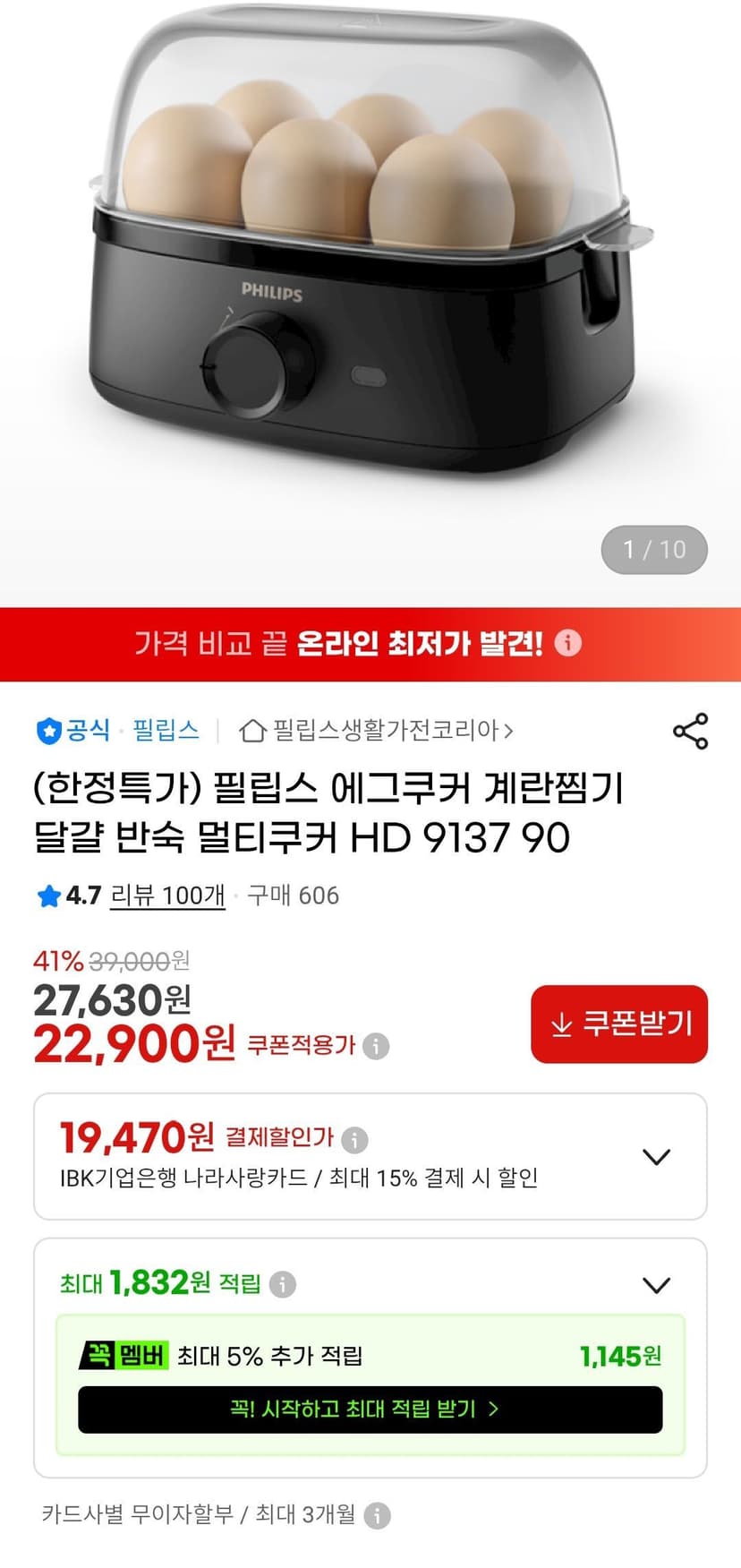Open the 필립스 brand link
741x1568 pixels.
[166, 730]
